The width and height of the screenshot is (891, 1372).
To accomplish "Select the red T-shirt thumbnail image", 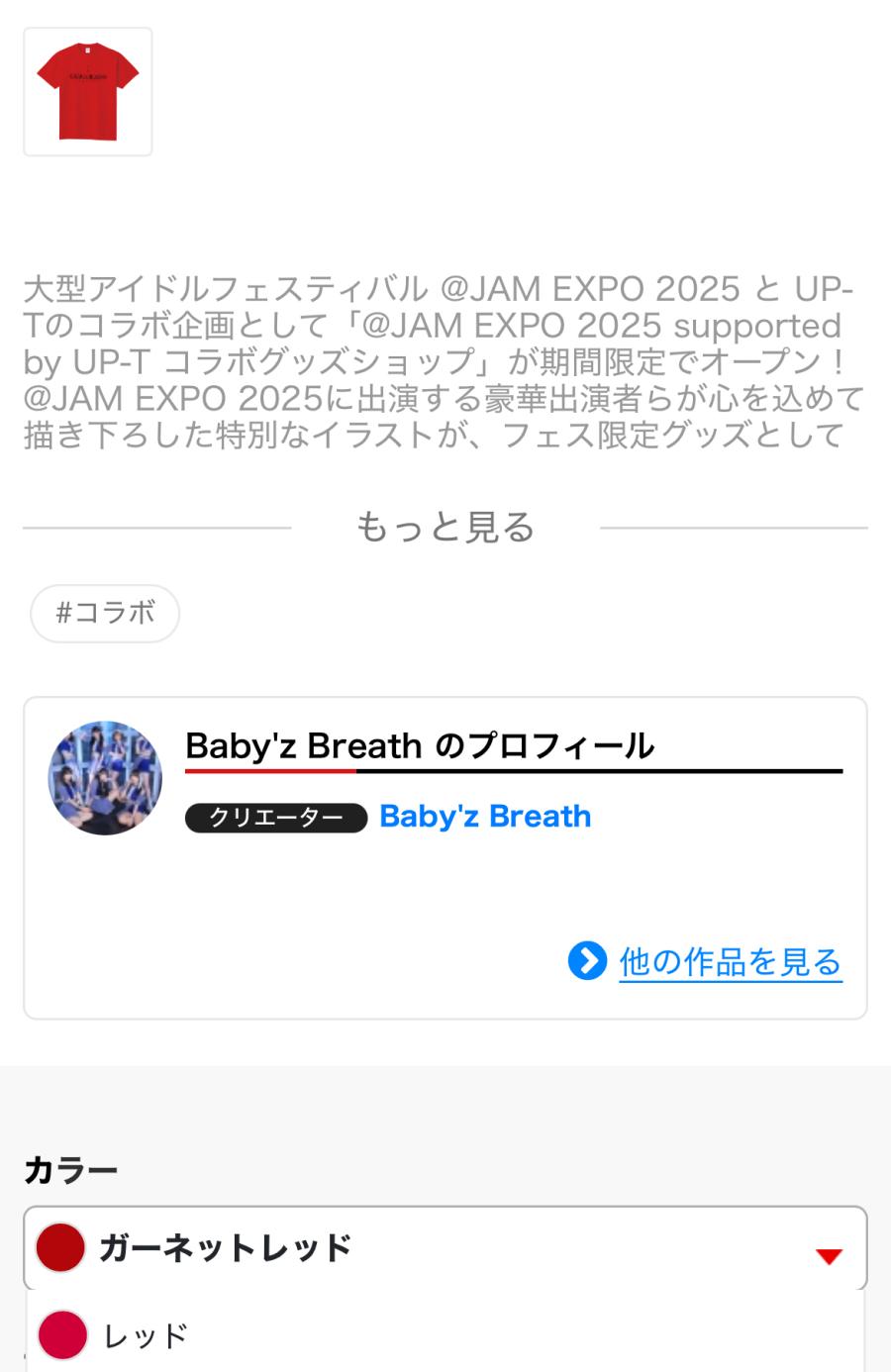I will coord(88,91).
